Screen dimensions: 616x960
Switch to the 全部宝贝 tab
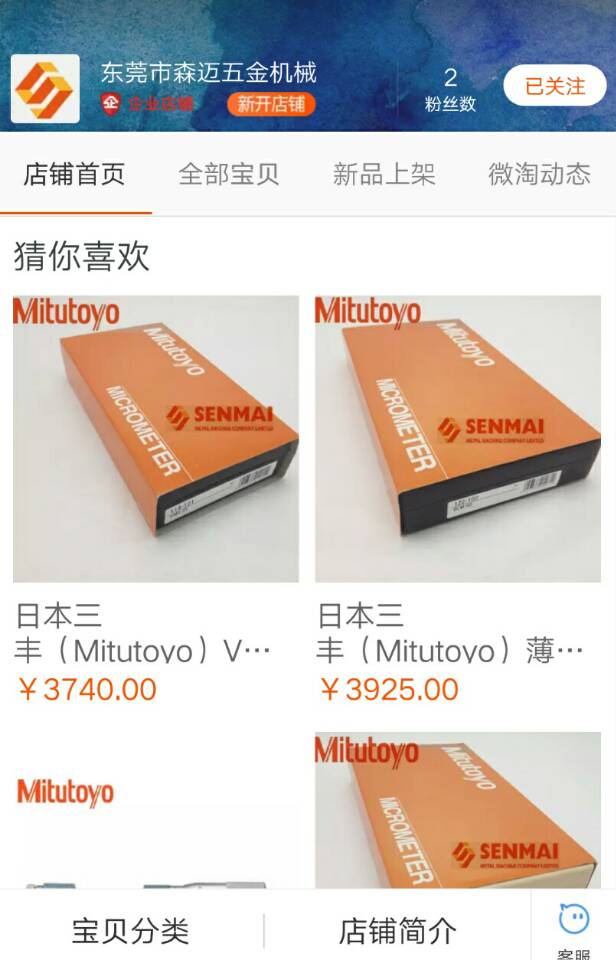point(228,174)
